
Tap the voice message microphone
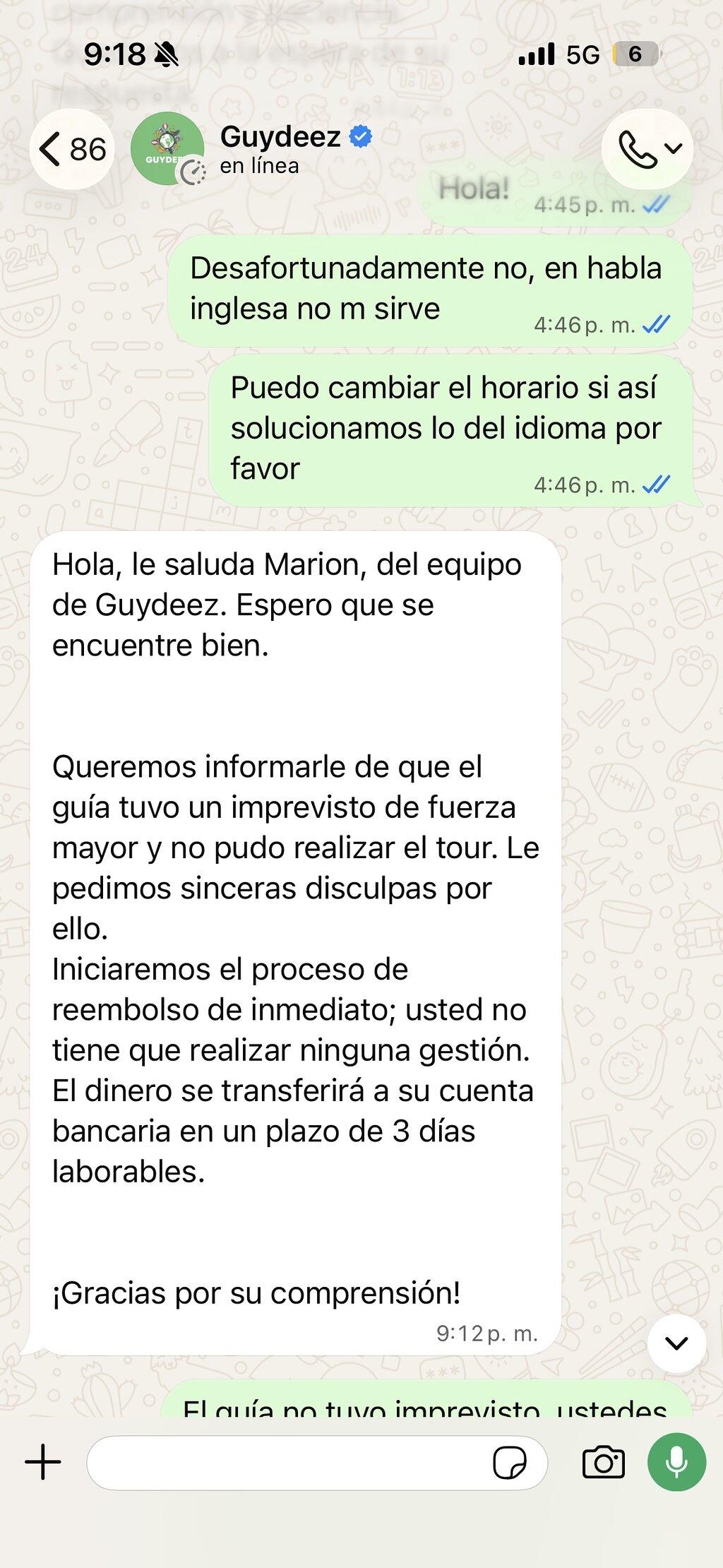point(676,1462)
